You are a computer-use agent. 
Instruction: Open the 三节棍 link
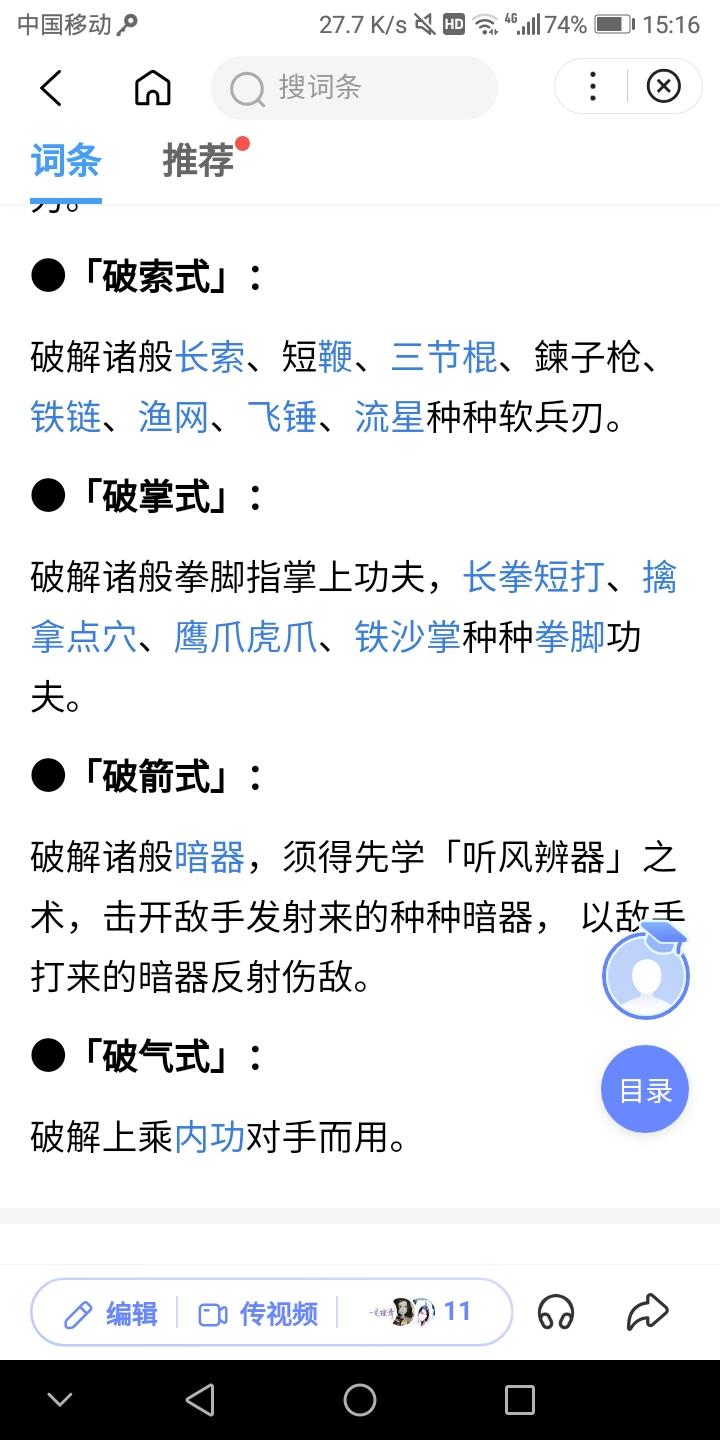click(x=444, y=358)
